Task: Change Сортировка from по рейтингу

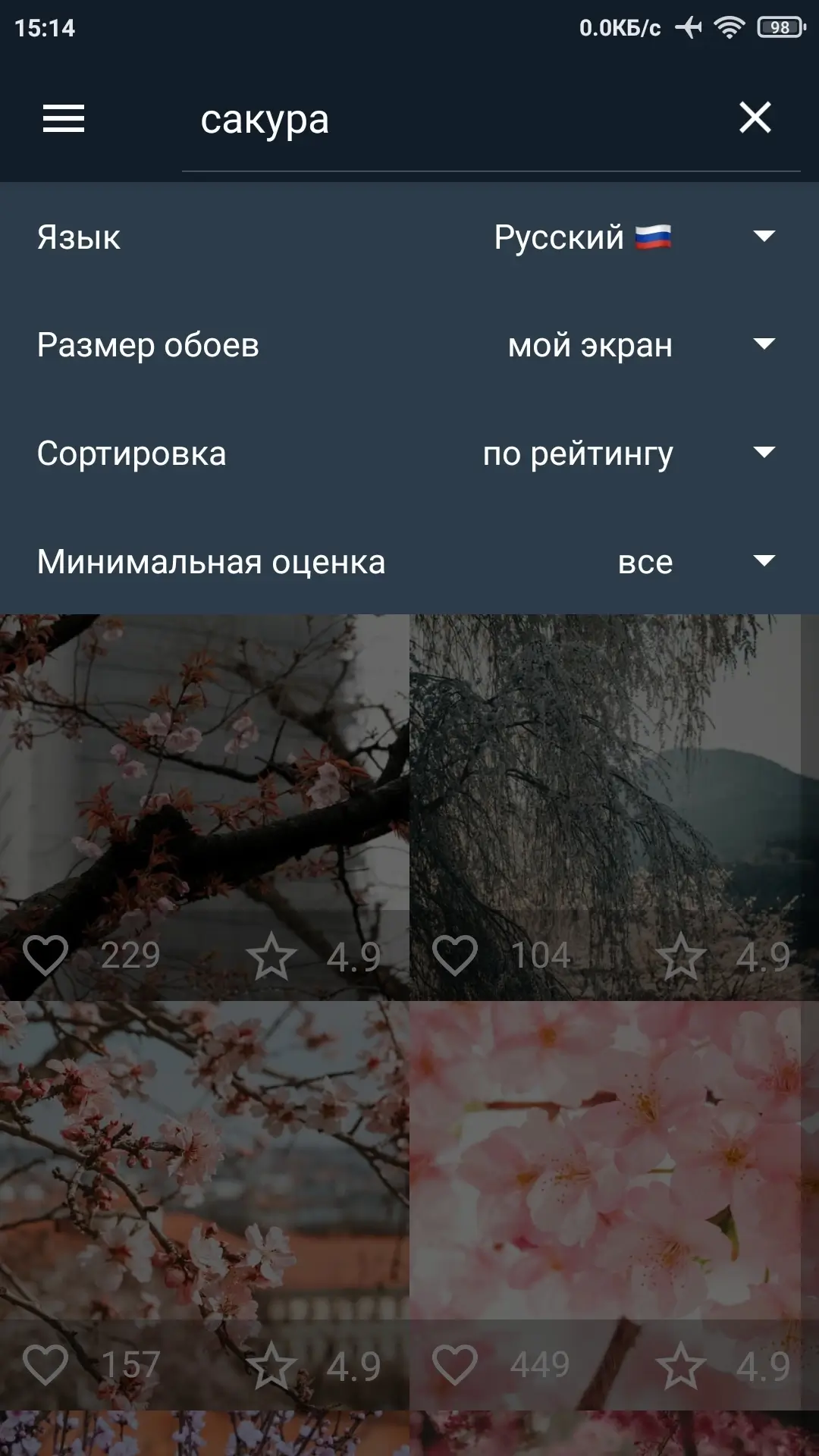Action: pyautogui.click(x=628, y=454)
